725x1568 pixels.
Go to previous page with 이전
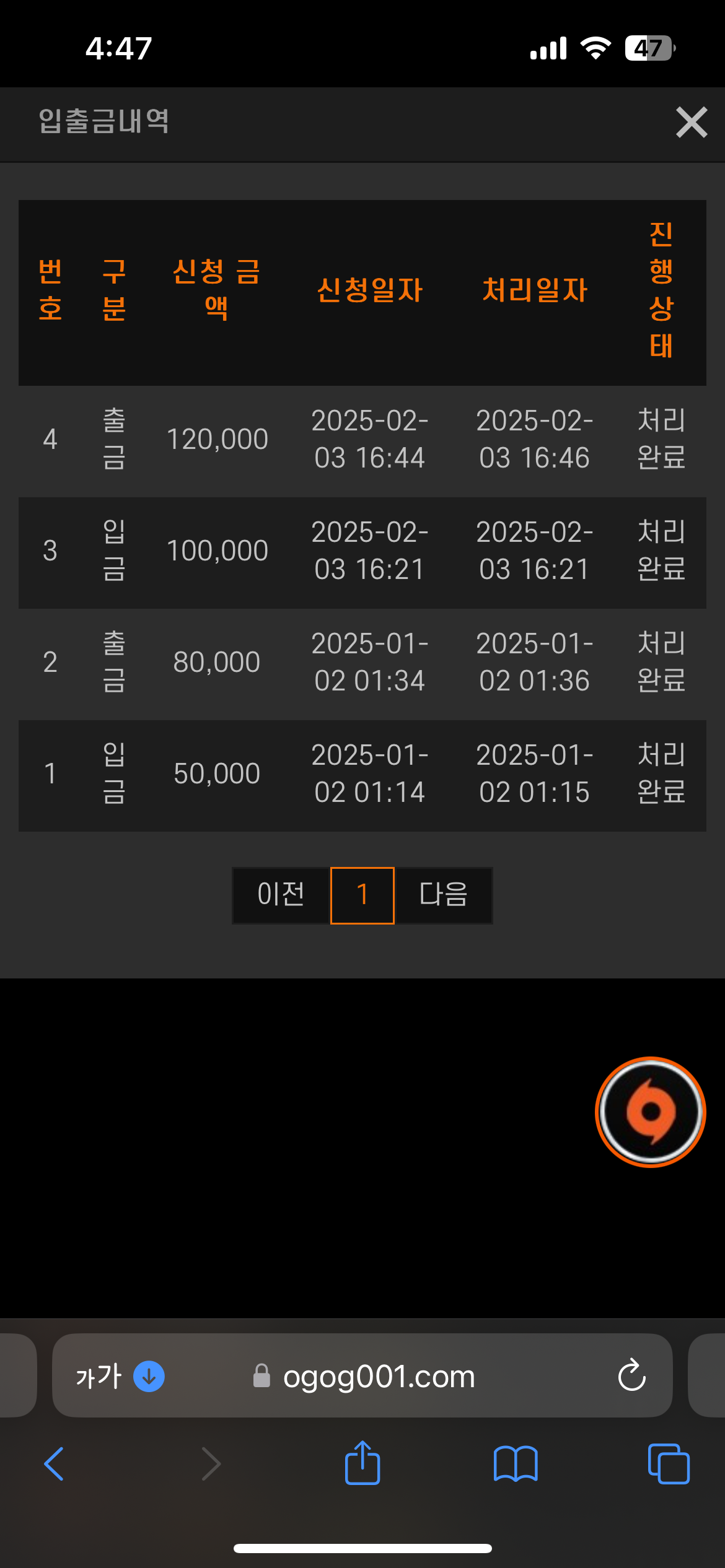point(281,895)
